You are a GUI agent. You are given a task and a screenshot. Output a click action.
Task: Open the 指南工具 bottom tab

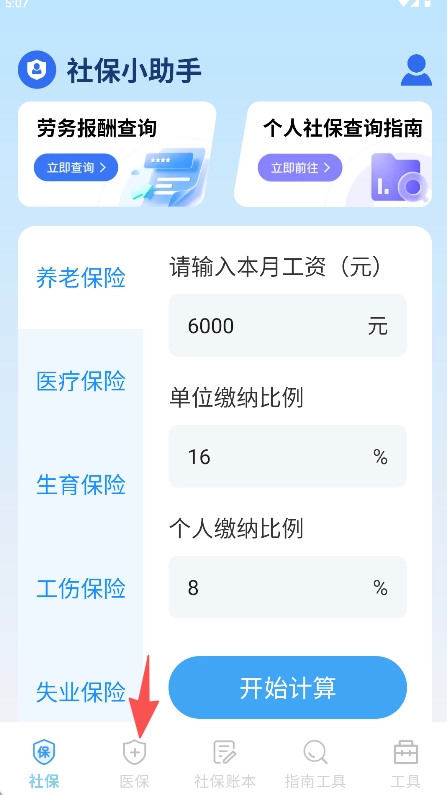click(x=315, y=763)
